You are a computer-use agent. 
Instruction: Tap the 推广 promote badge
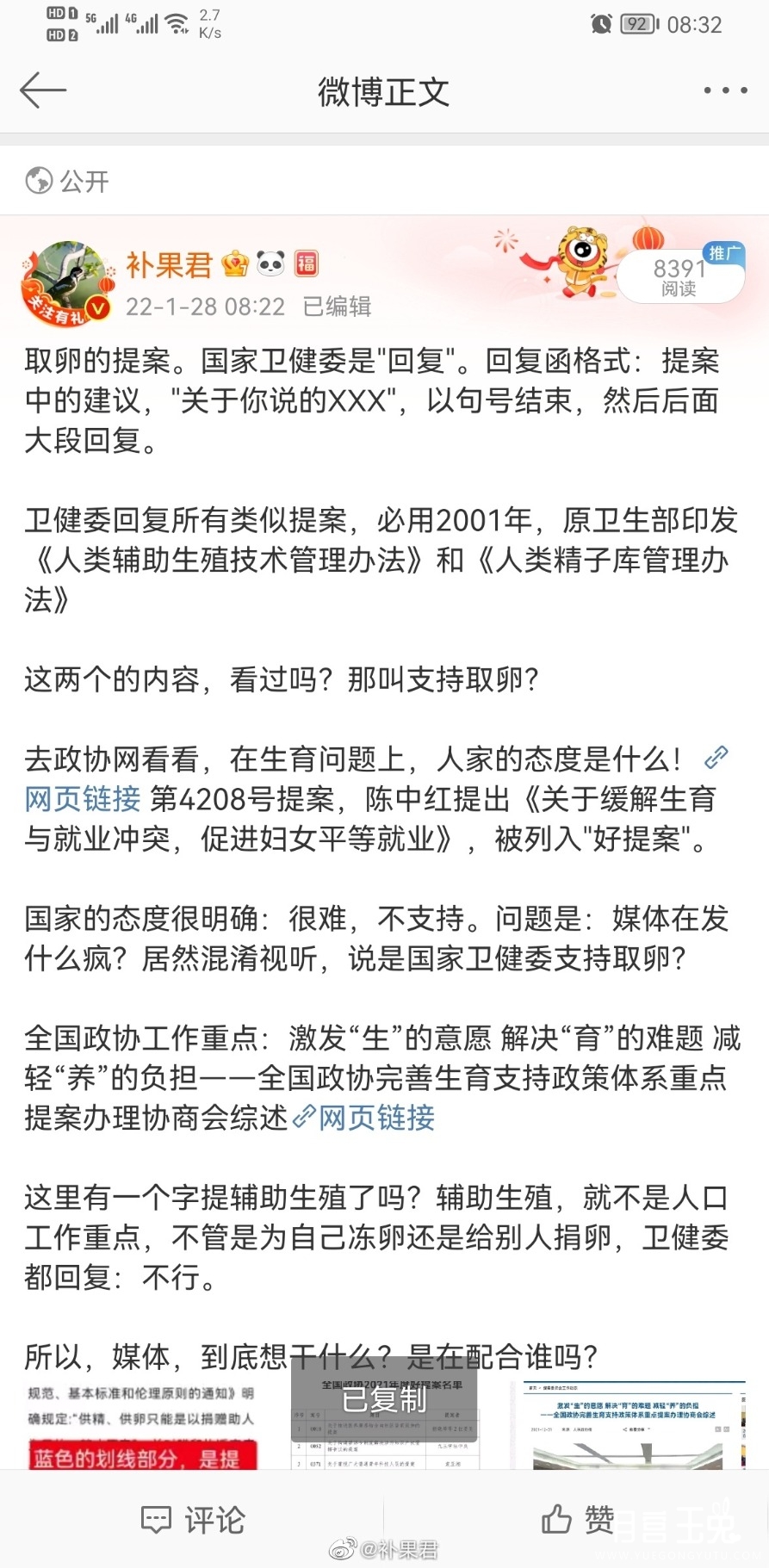pyautogui.click(x=722, y=253)
